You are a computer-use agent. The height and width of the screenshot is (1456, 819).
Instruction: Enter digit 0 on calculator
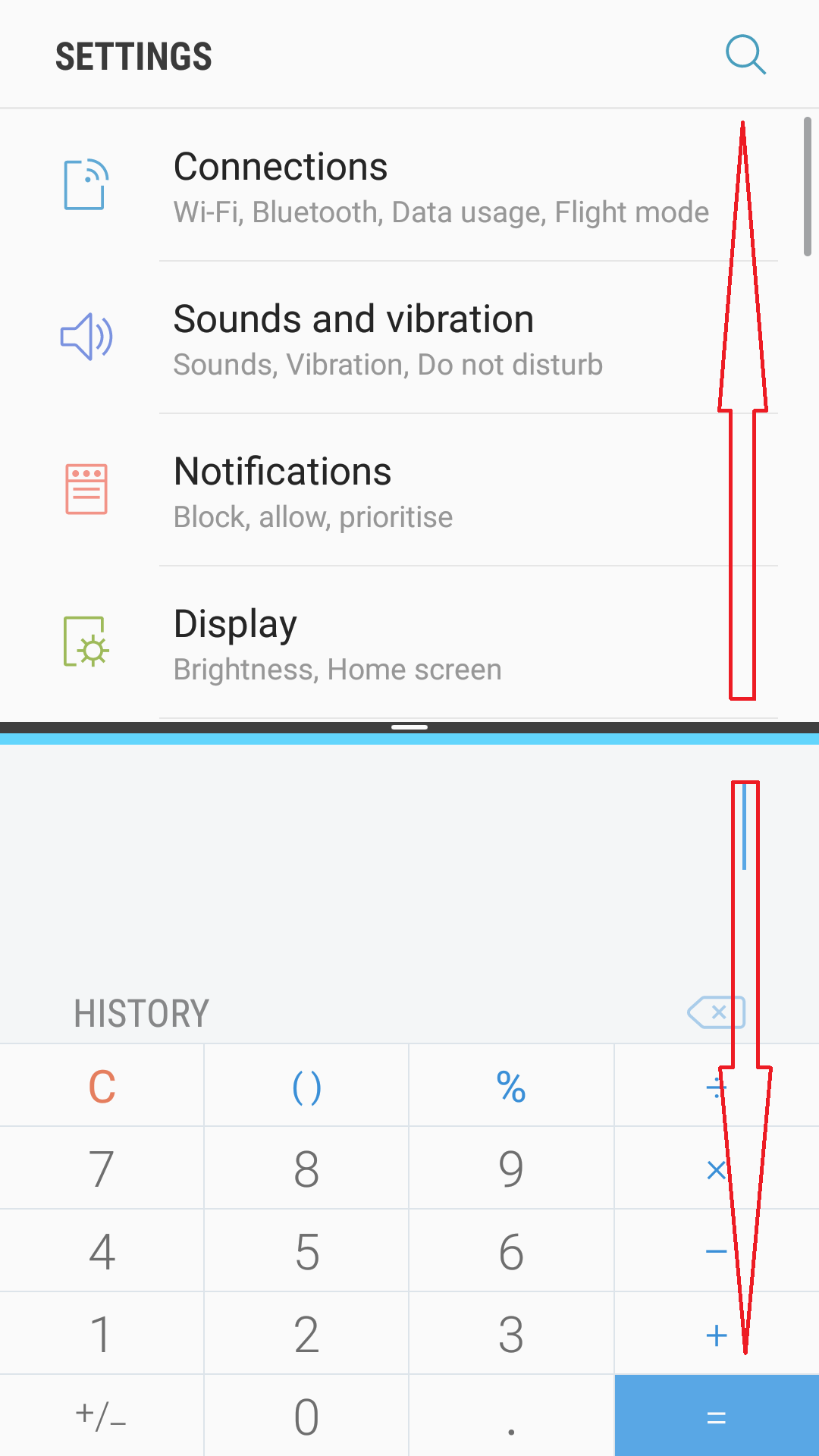point(306,1416)
